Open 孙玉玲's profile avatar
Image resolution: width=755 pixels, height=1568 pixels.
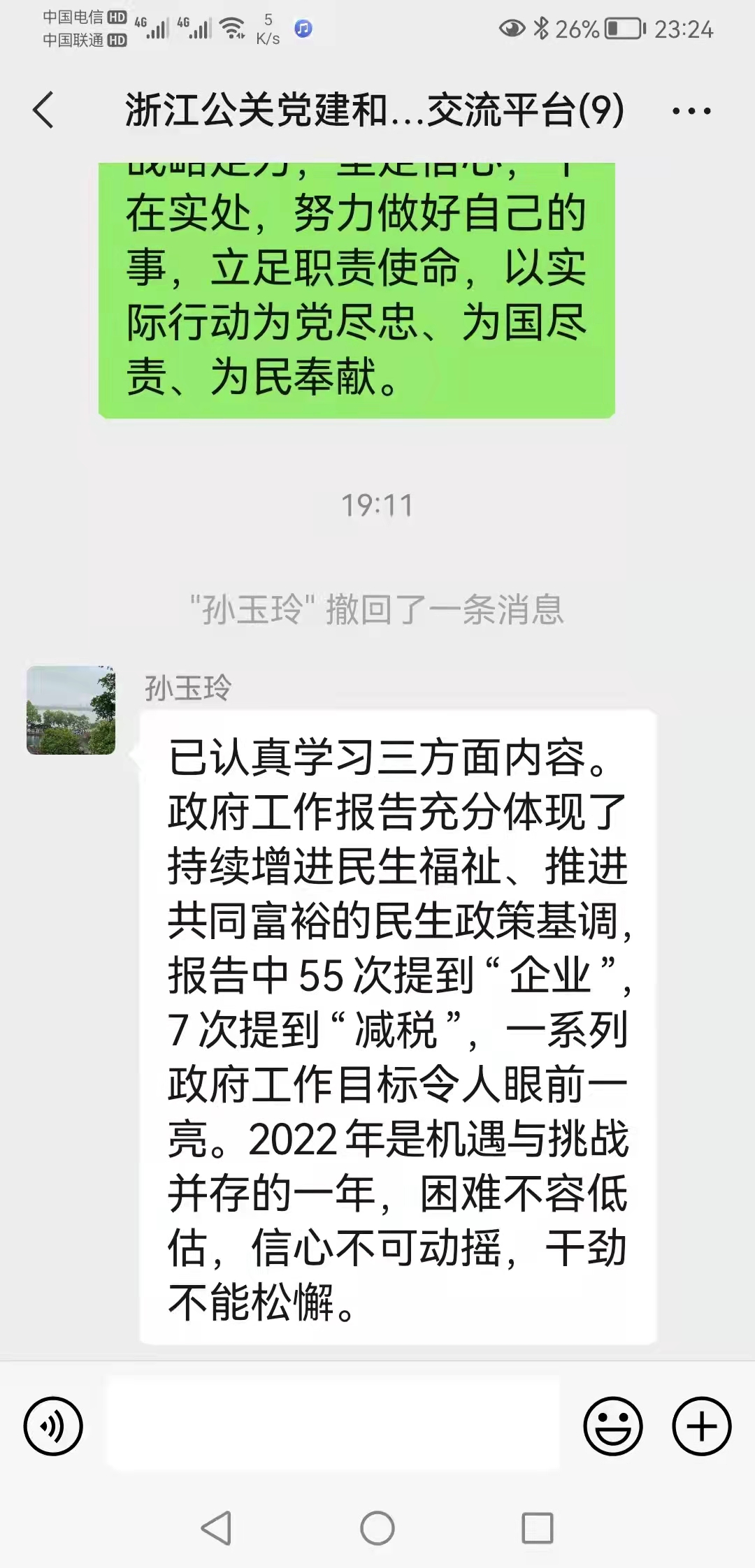point(71,710)
